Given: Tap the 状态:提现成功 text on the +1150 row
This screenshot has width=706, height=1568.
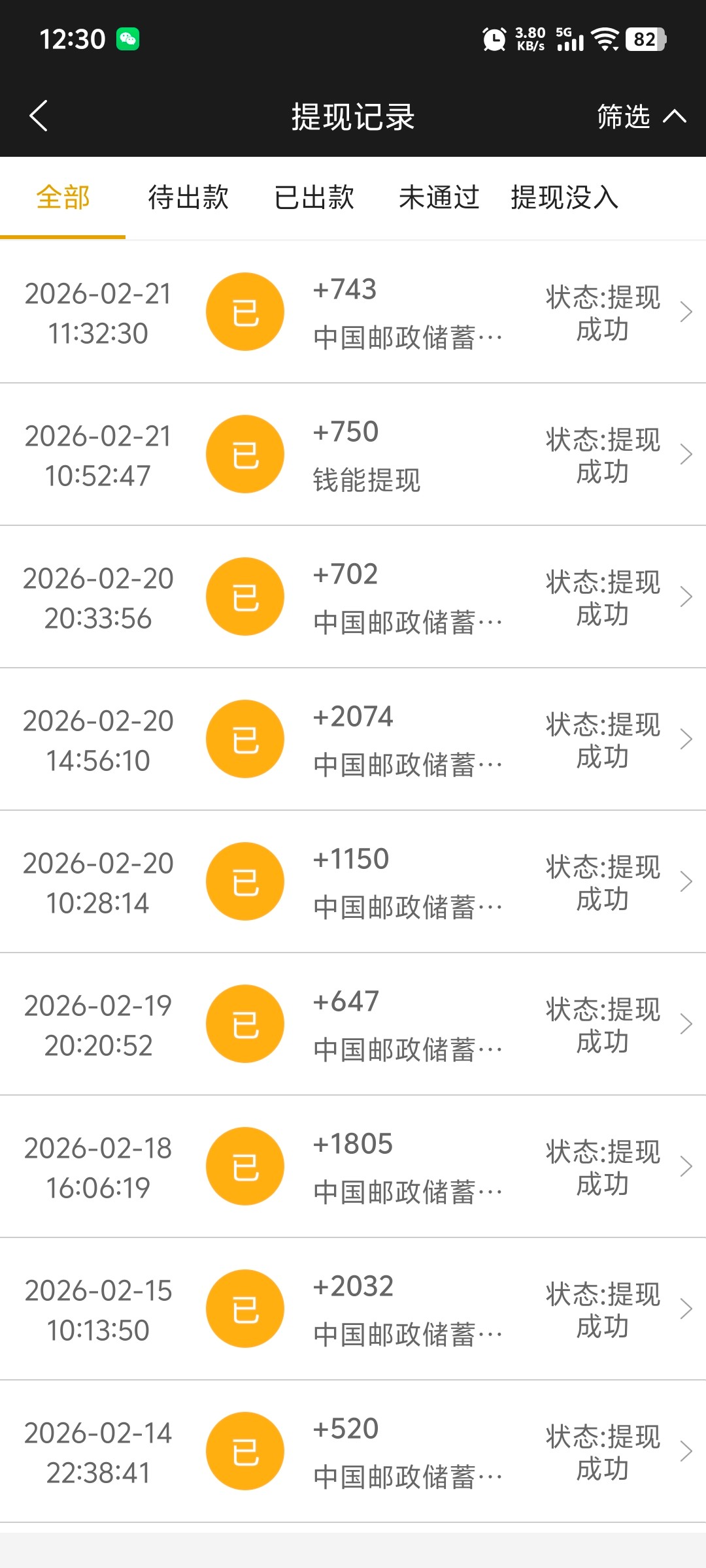Looking at the screenshot, I should [603, 881].
